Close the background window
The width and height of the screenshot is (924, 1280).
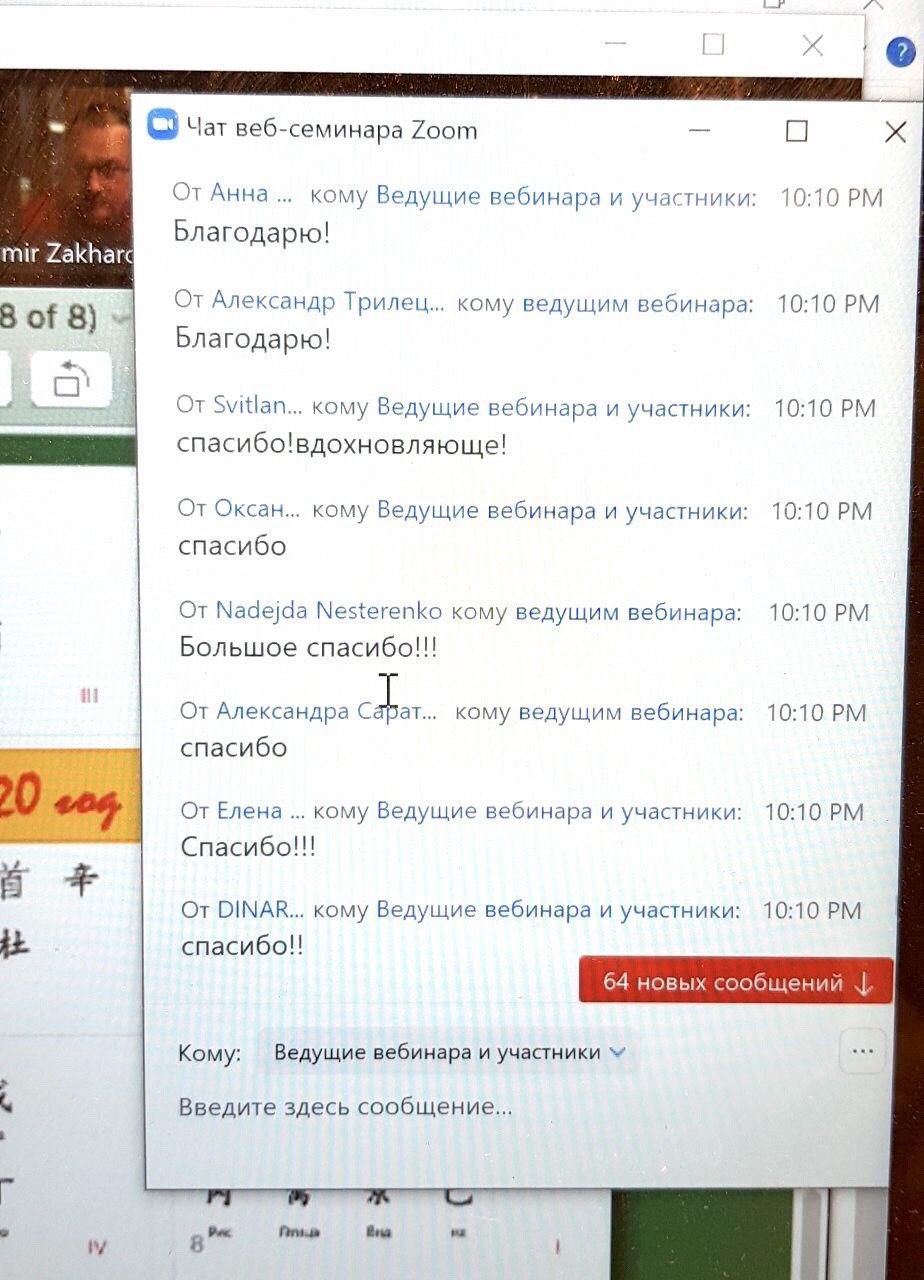pyautogui.click(x=813, y=45)
